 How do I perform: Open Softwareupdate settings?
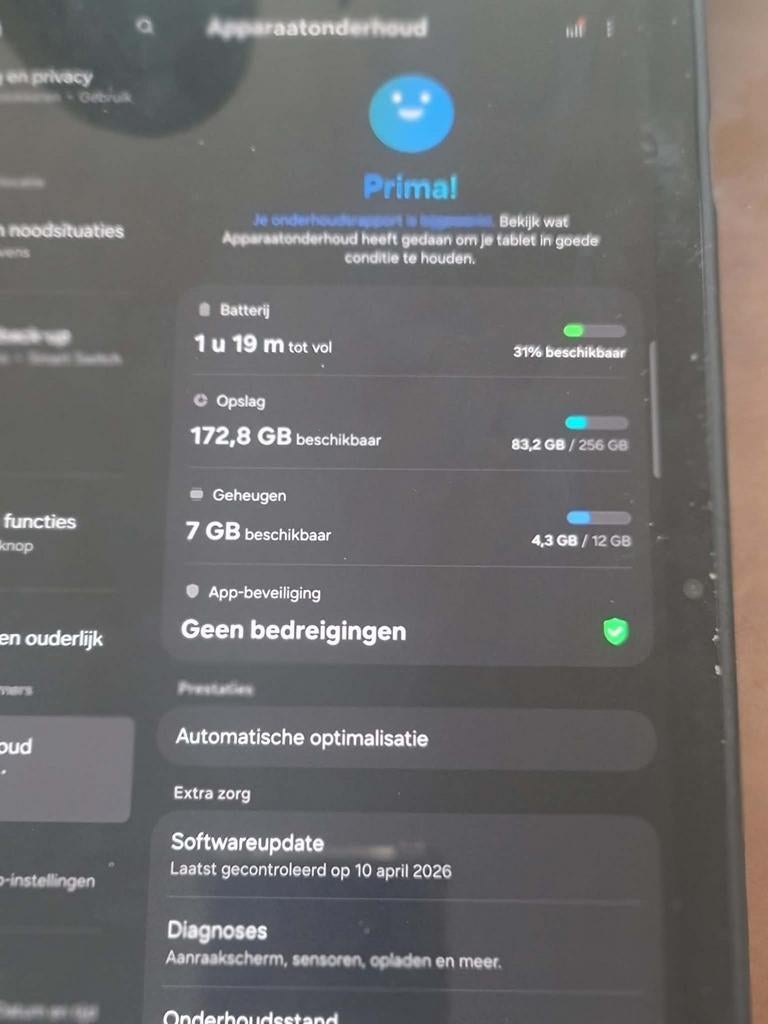[406, 855]
